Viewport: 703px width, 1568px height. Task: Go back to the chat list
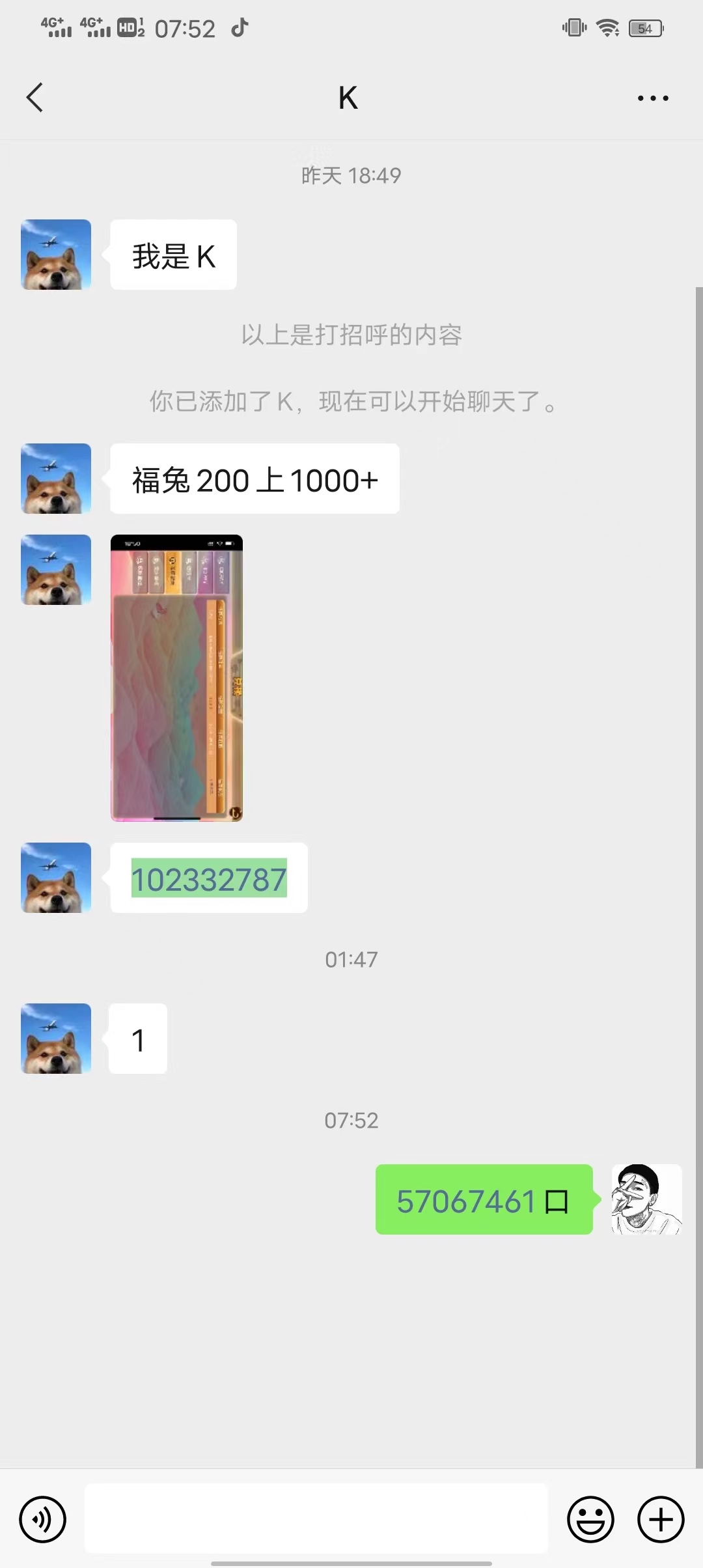(x=35, y=98)
